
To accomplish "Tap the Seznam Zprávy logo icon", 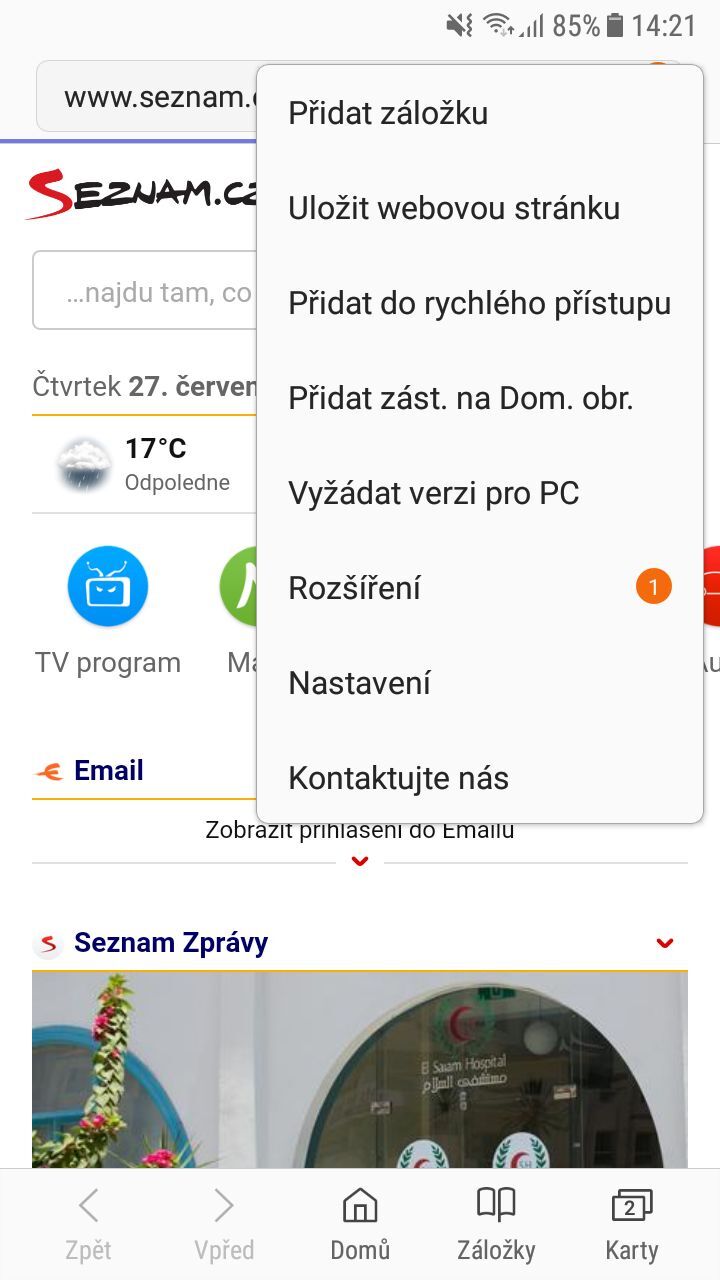I will 47,942.
